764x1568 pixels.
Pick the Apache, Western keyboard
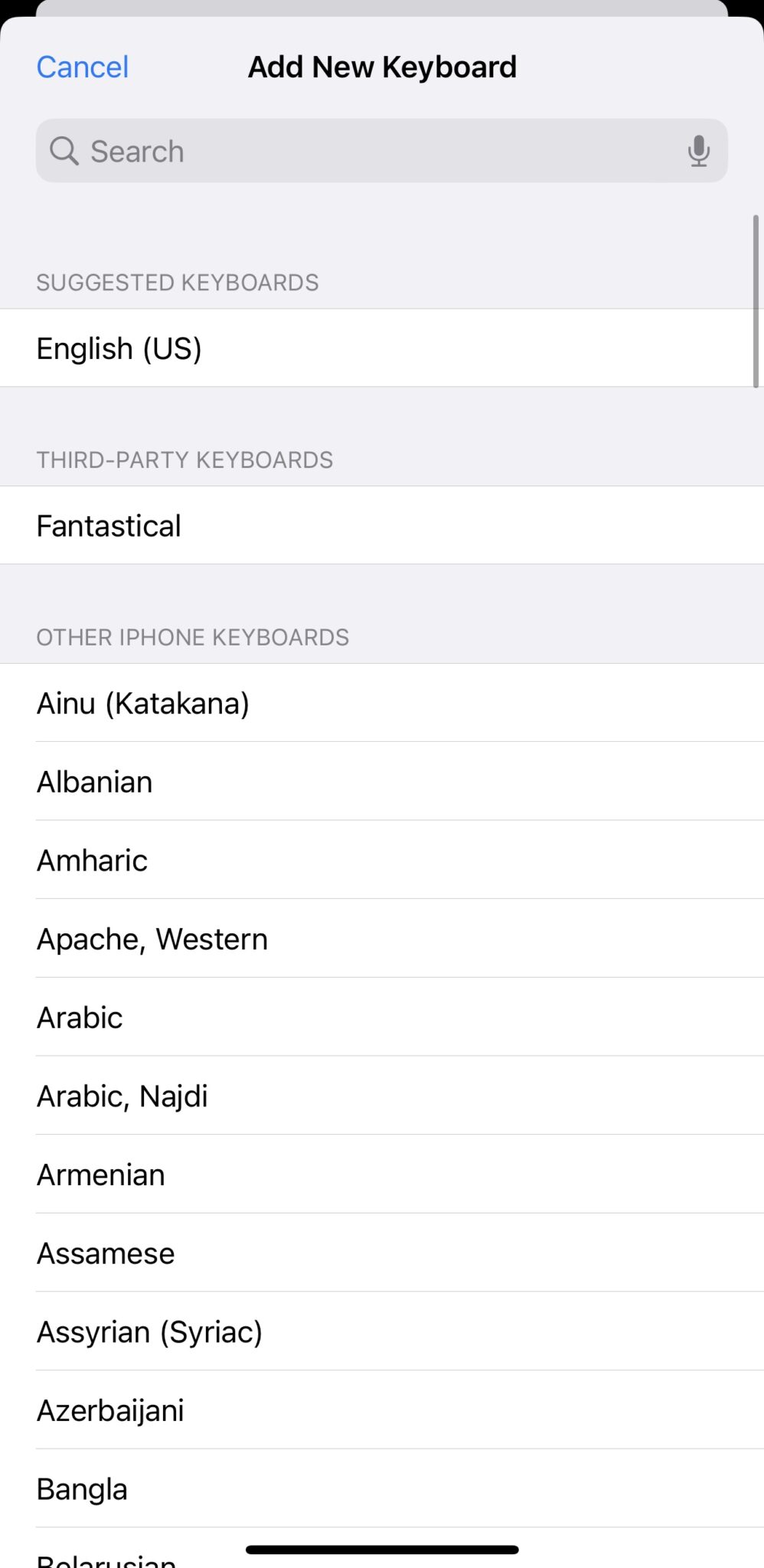coord(382,939)
